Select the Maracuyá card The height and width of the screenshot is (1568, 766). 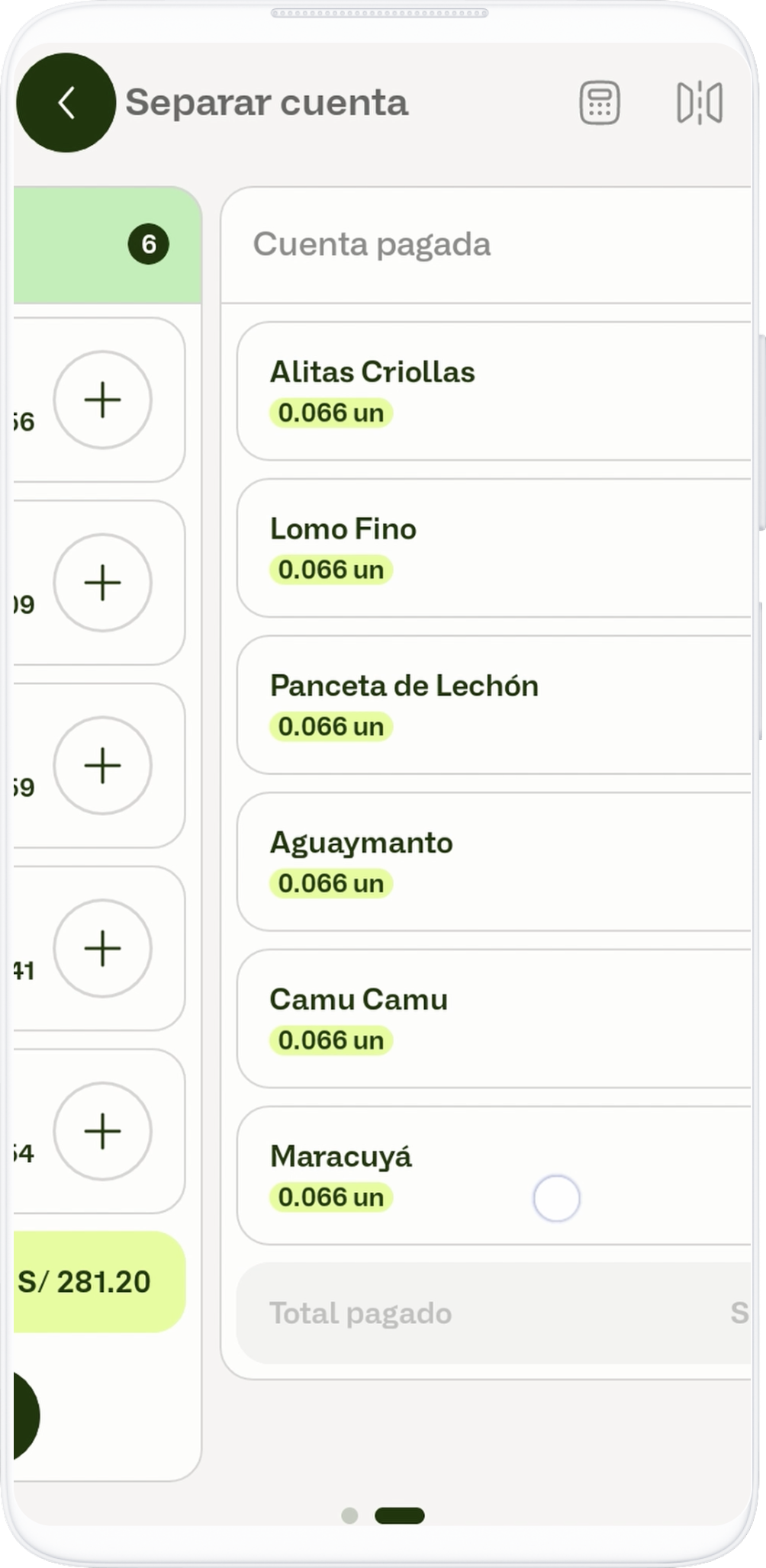(496, 1176)
